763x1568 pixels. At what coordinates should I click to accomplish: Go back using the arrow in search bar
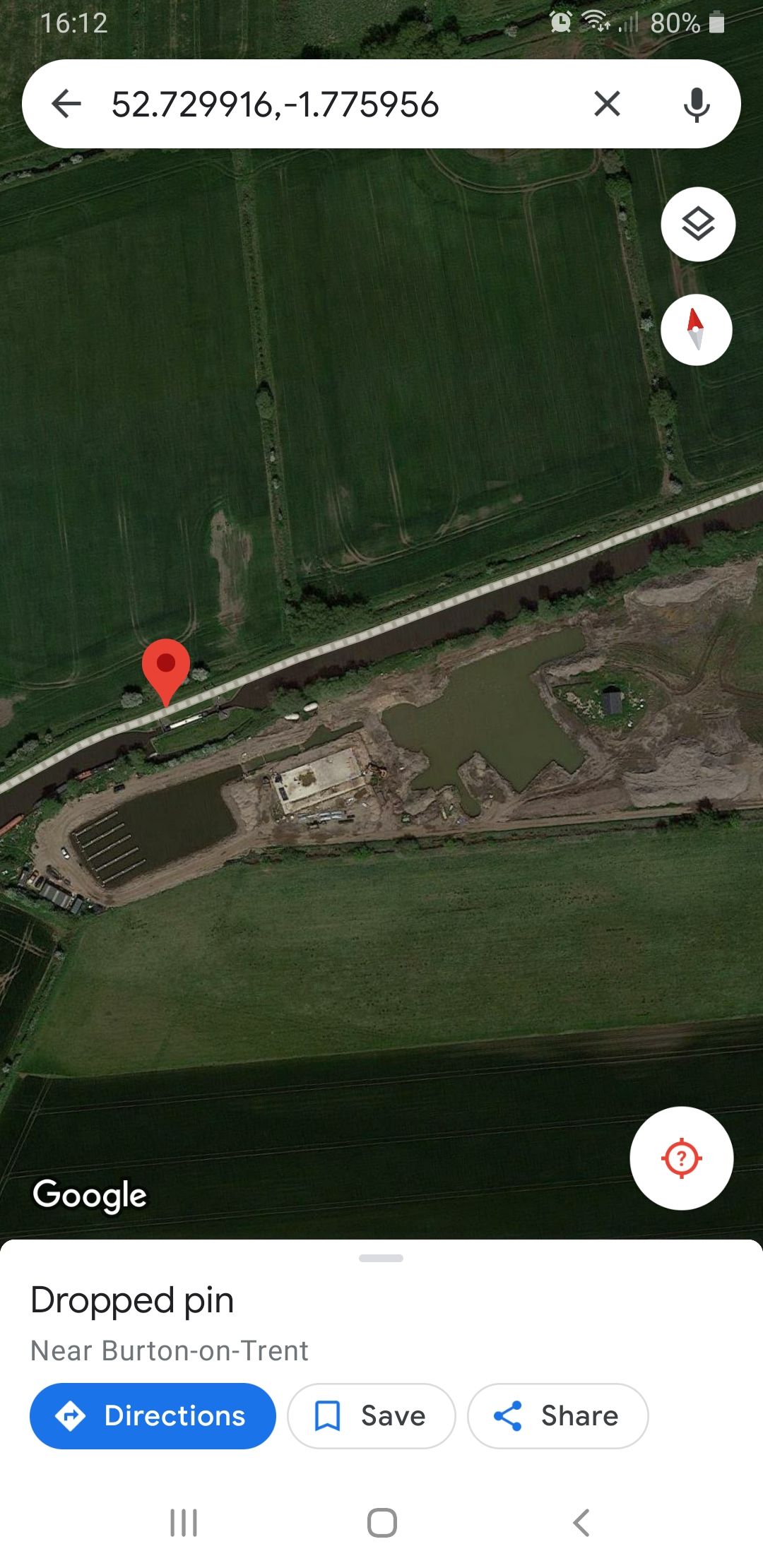tap(66, 103)
